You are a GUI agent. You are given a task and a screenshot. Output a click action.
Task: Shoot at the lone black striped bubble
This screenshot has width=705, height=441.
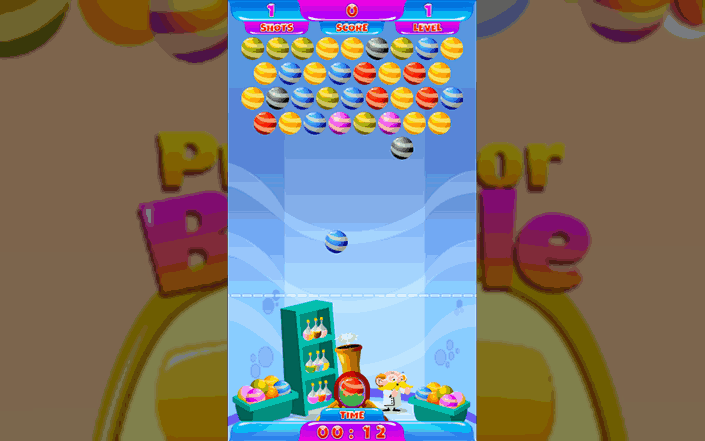click(x=402, y=148)
